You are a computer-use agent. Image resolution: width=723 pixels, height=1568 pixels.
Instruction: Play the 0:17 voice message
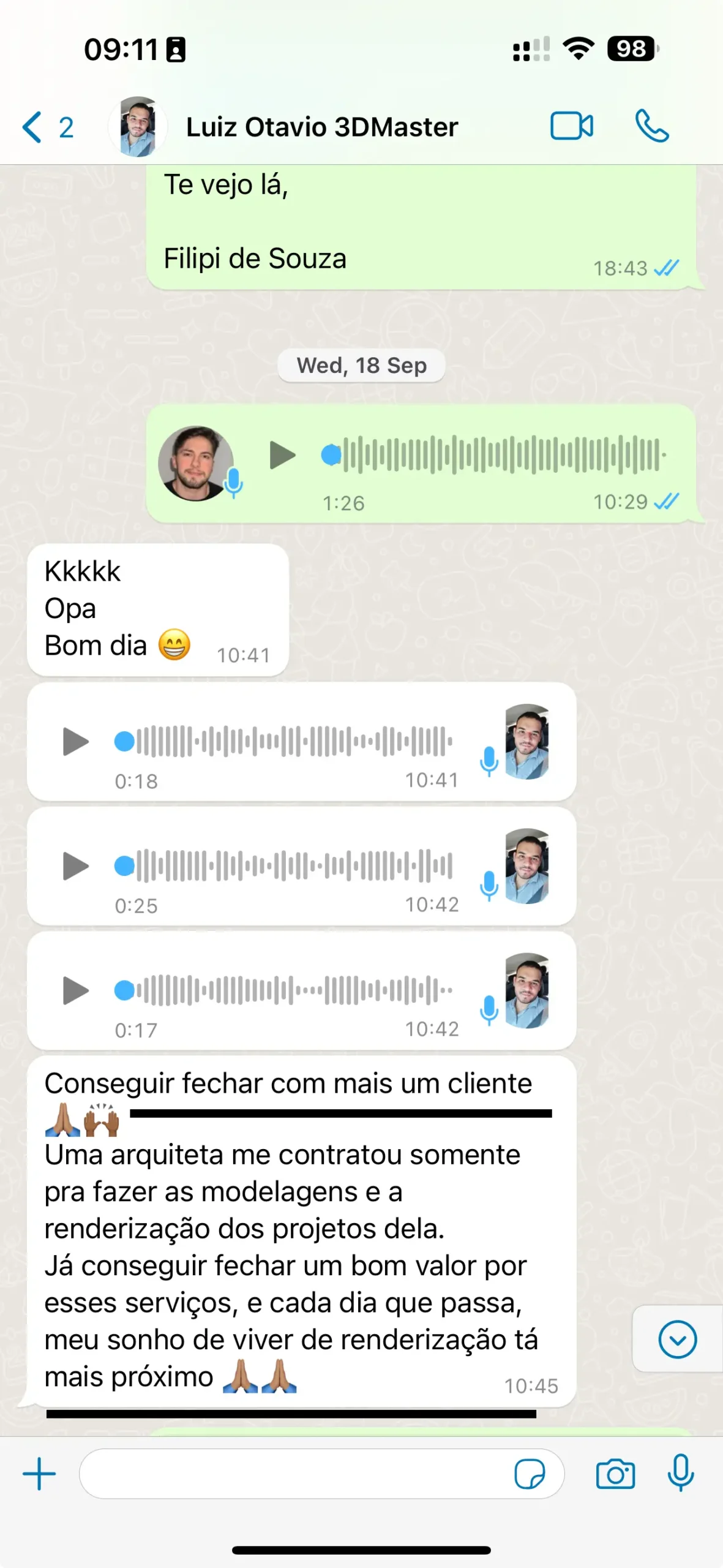coord(76,990)
